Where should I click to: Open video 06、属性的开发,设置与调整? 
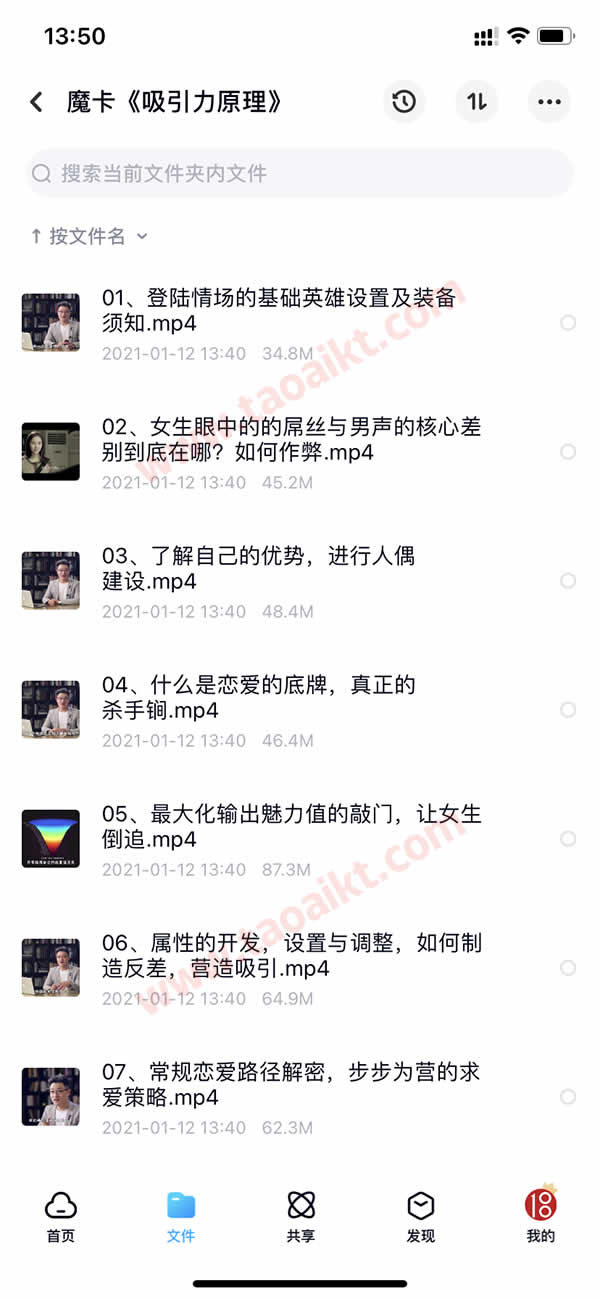point(290,957)
